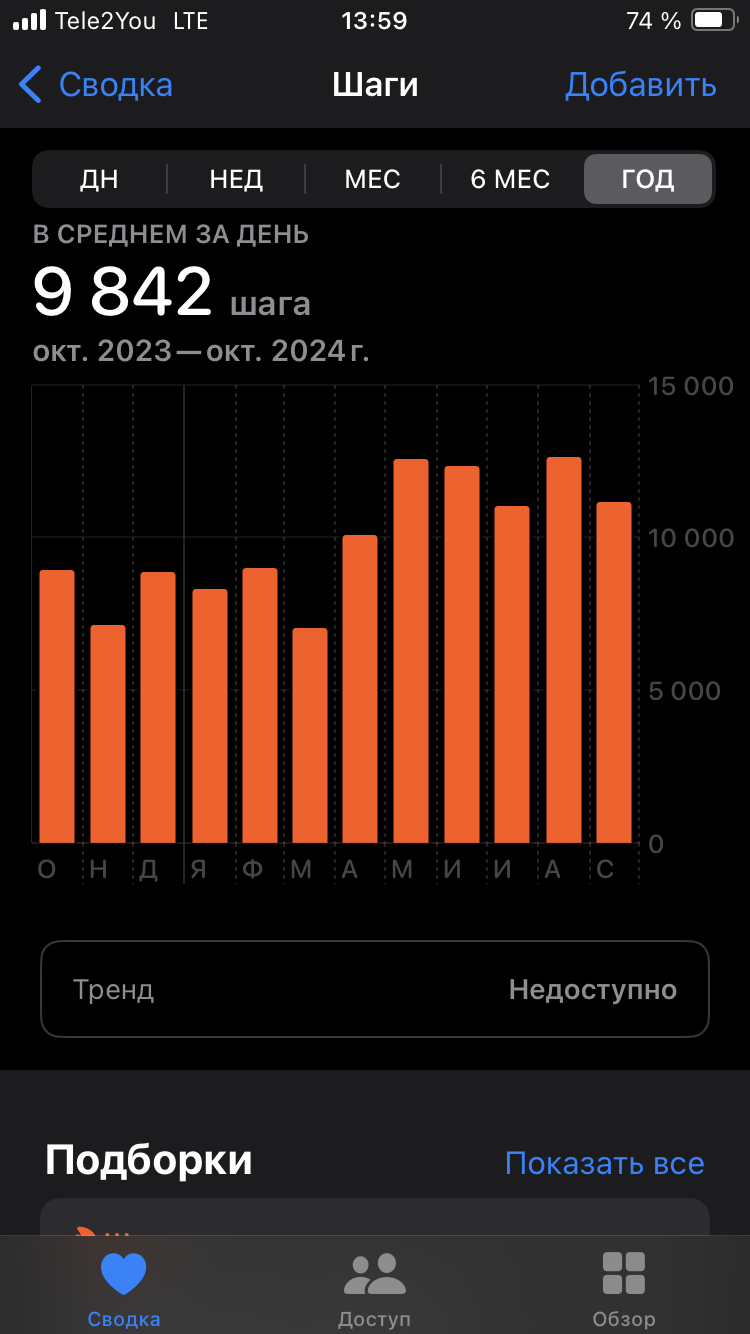
Task: Tap Показать все next to Подборки
Action: 604,1163
